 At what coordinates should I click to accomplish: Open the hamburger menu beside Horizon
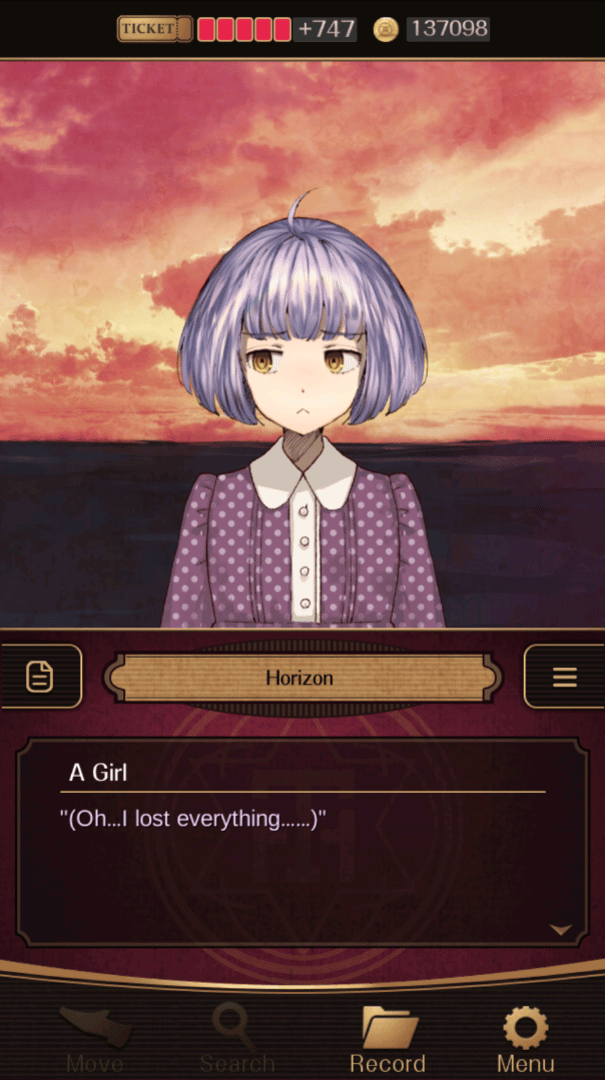coord(565,676)
